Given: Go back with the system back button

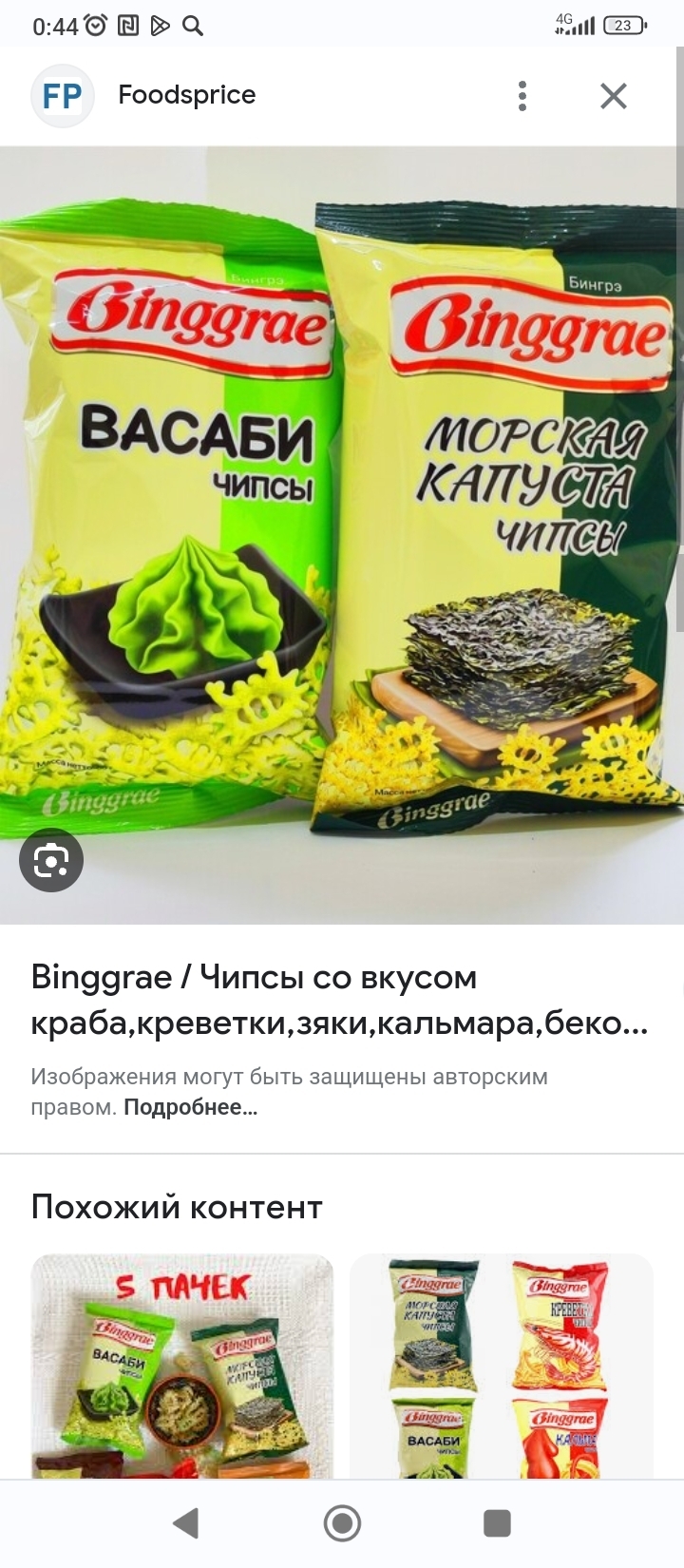Looking at the screenshot, I should click(x=186, y=1523).
